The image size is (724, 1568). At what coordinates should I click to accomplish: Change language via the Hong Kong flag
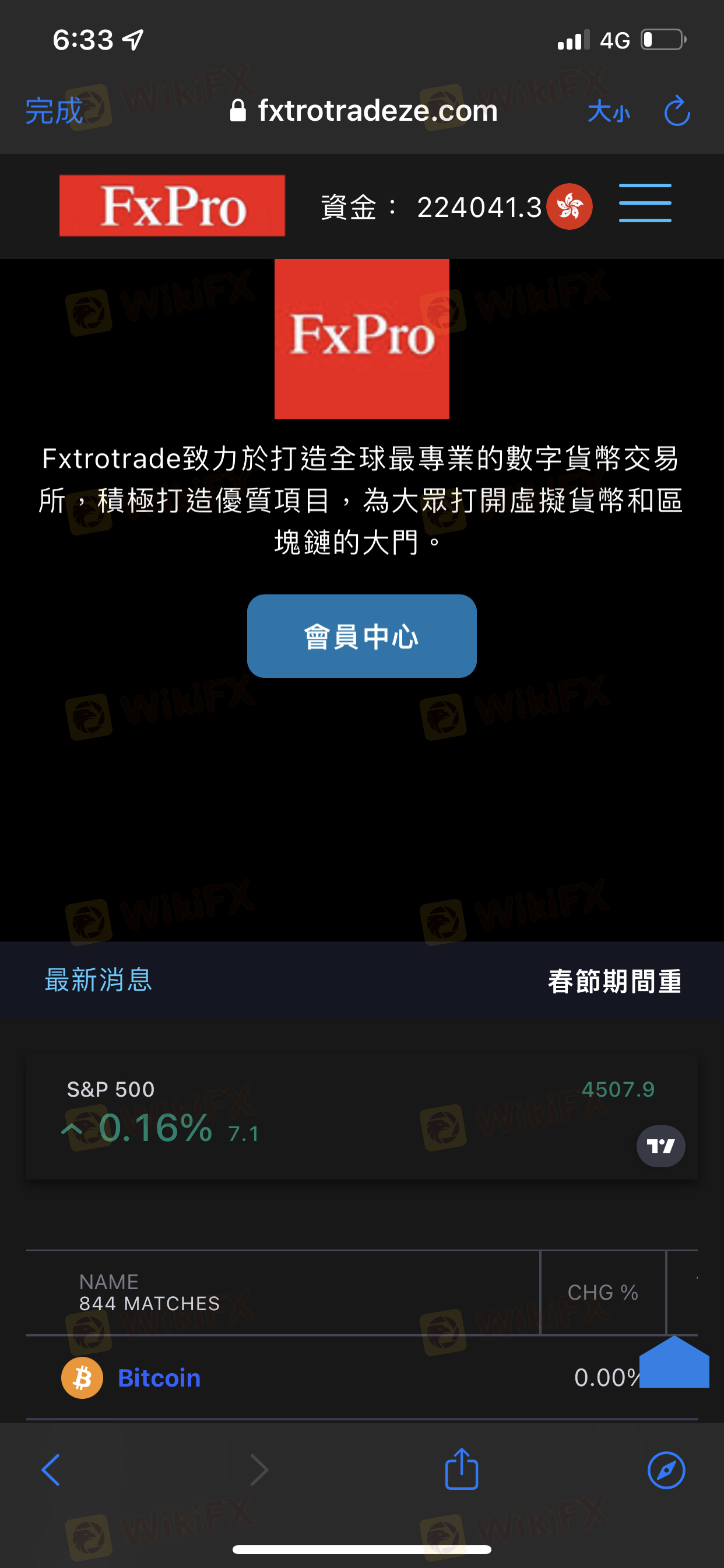tap(569, 207)
